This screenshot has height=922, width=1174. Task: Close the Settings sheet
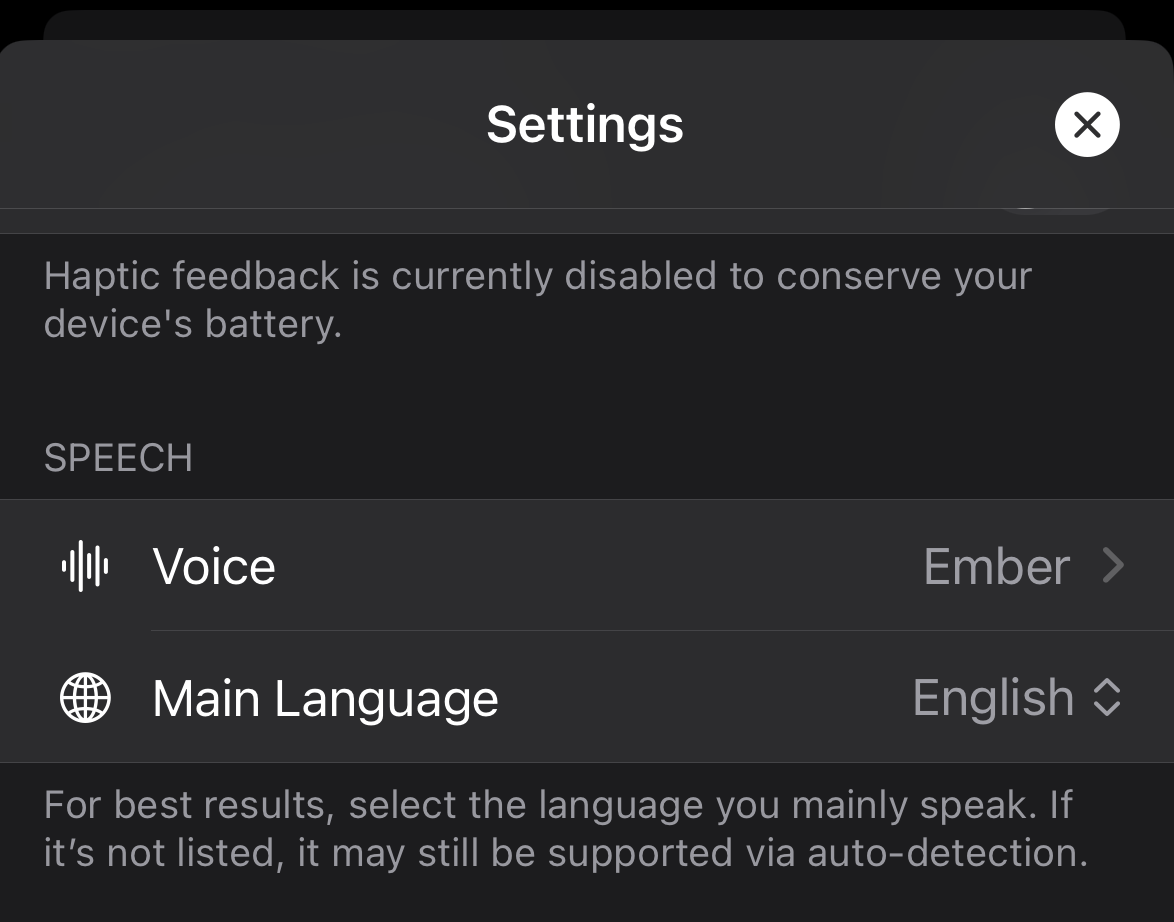[1087, 125]
